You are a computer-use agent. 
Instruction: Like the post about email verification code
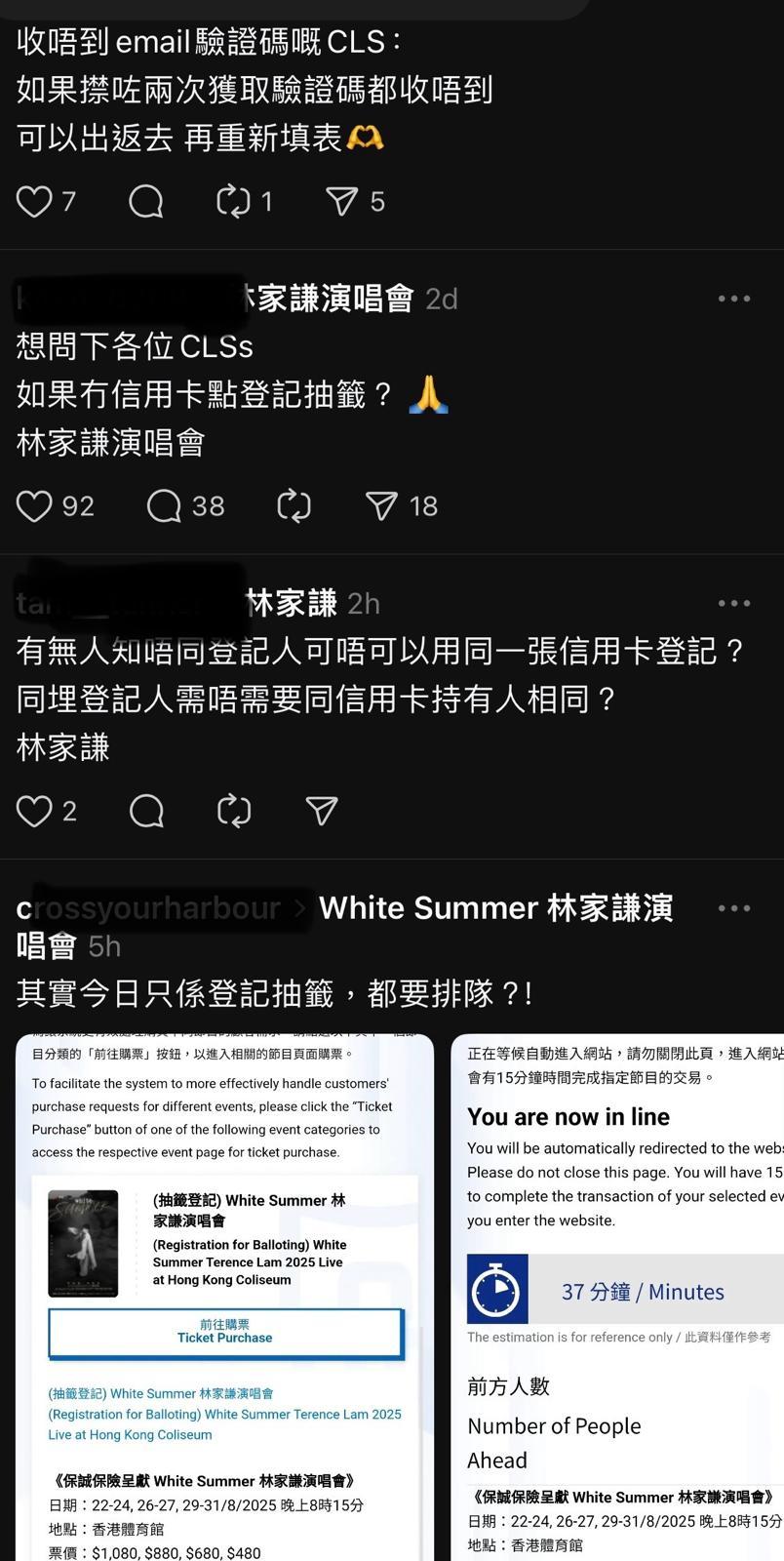35,202
